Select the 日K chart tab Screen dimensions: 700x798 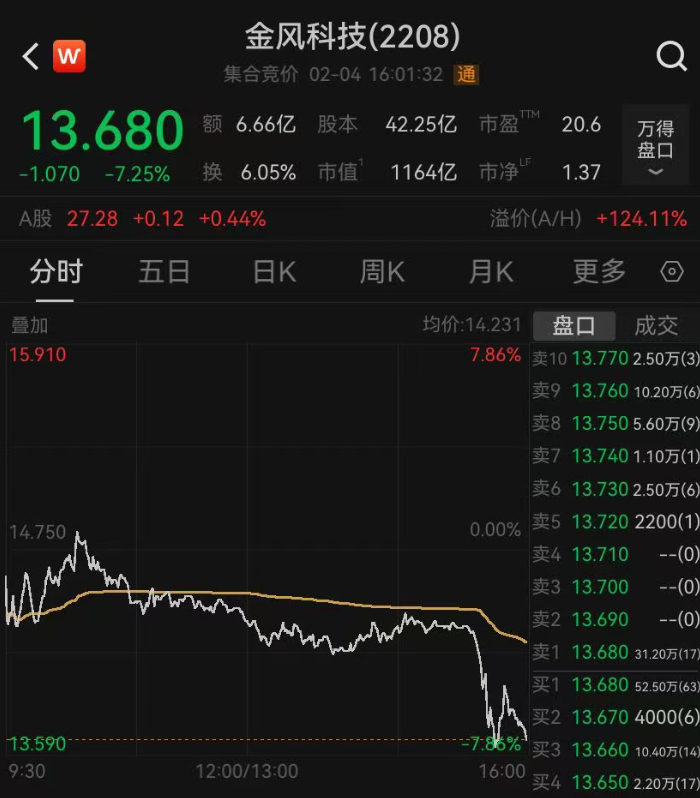274,272
